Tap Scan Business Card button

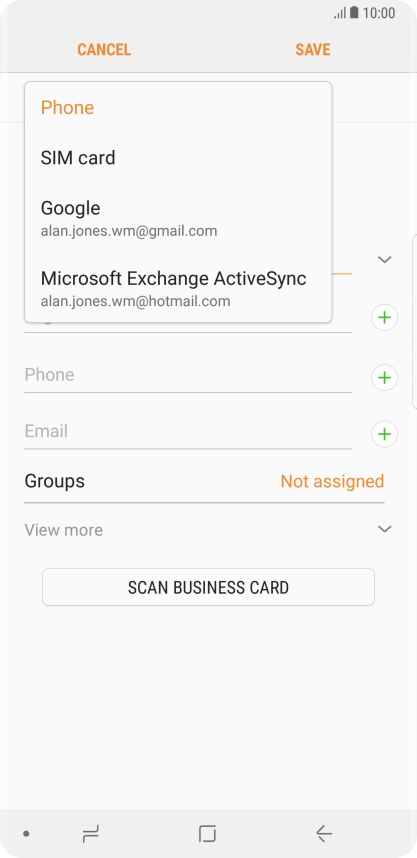pos(208,587)
